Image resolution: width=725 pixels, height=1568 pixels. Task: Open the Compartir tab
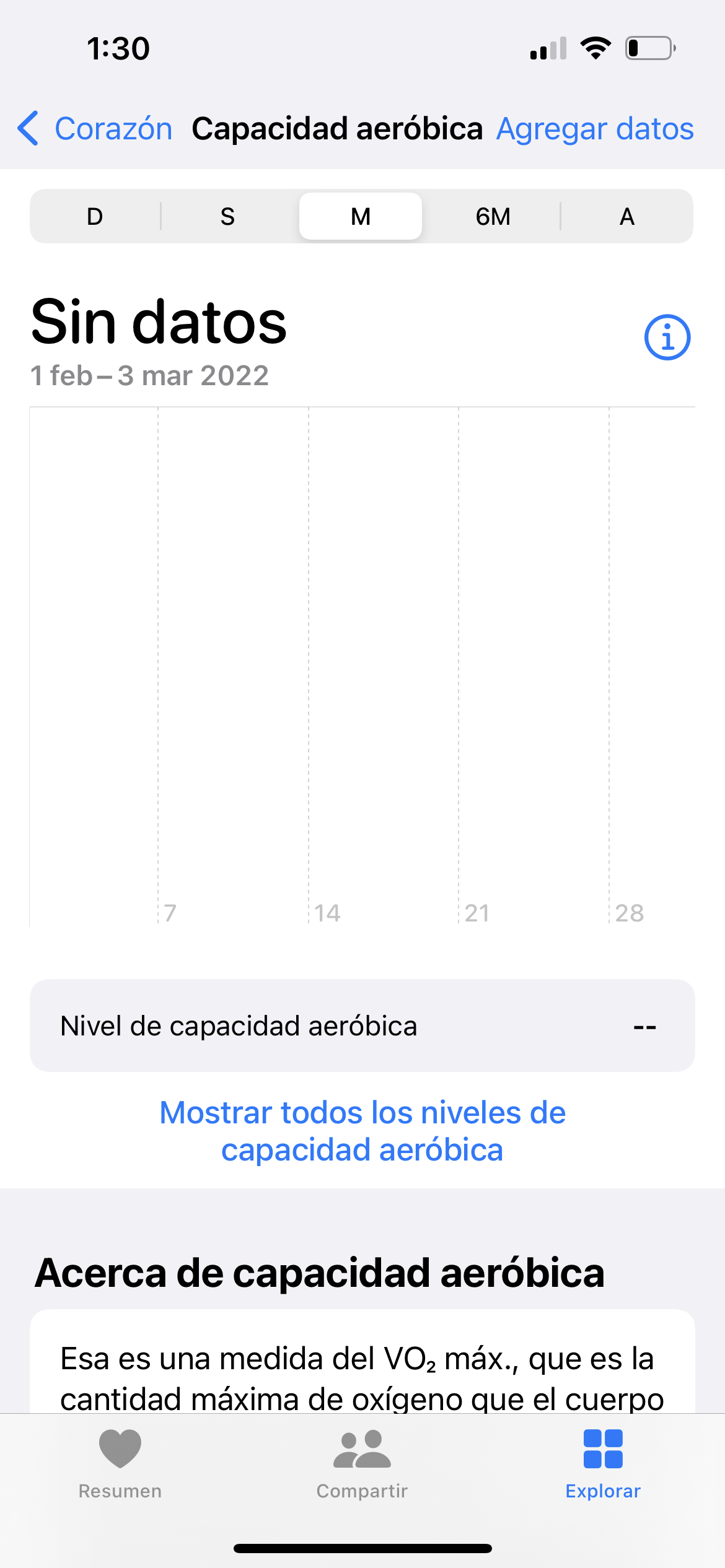click(x=362, y=1464)
